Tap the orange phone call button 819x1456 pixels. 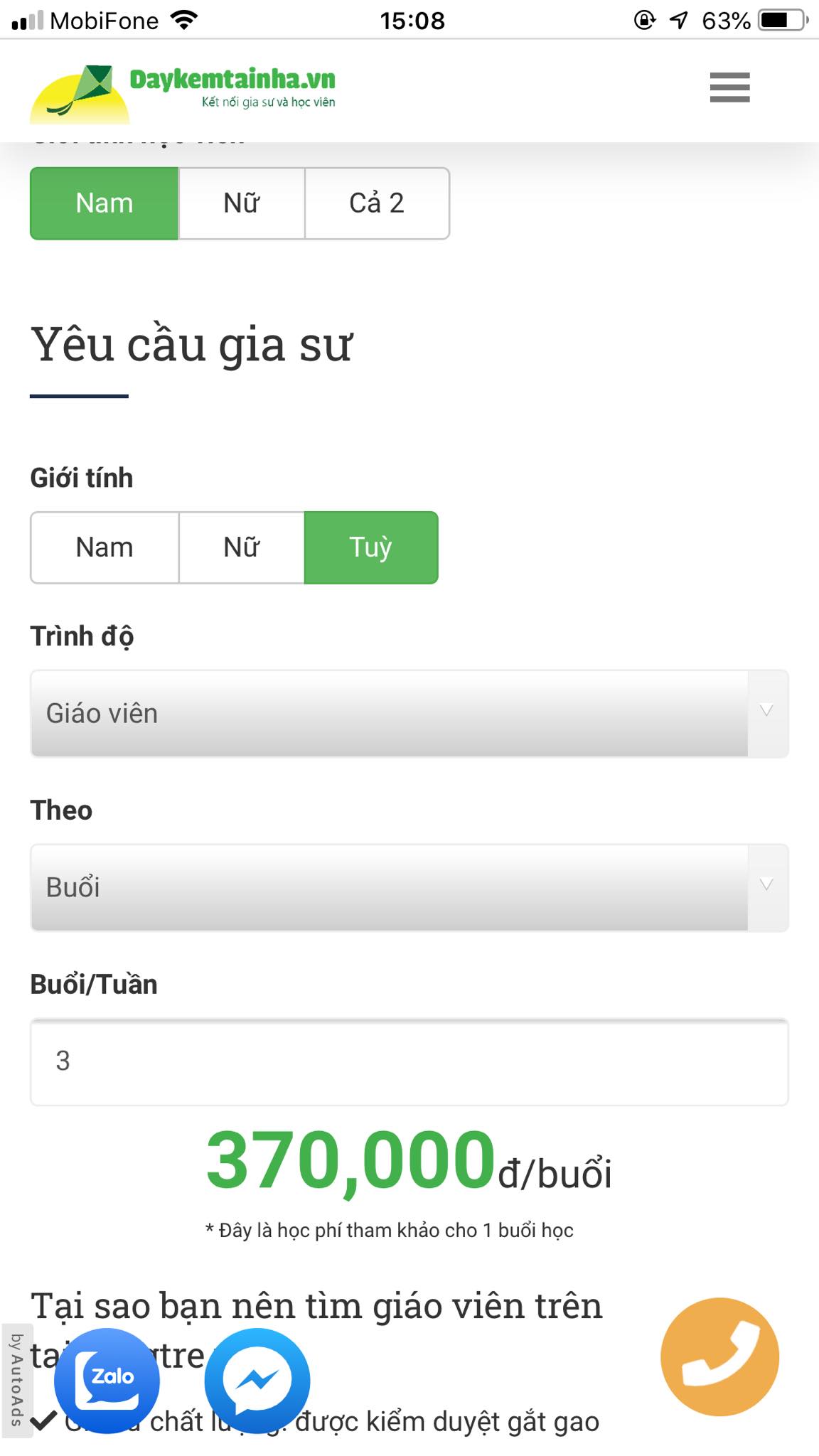click(719, 1356)
